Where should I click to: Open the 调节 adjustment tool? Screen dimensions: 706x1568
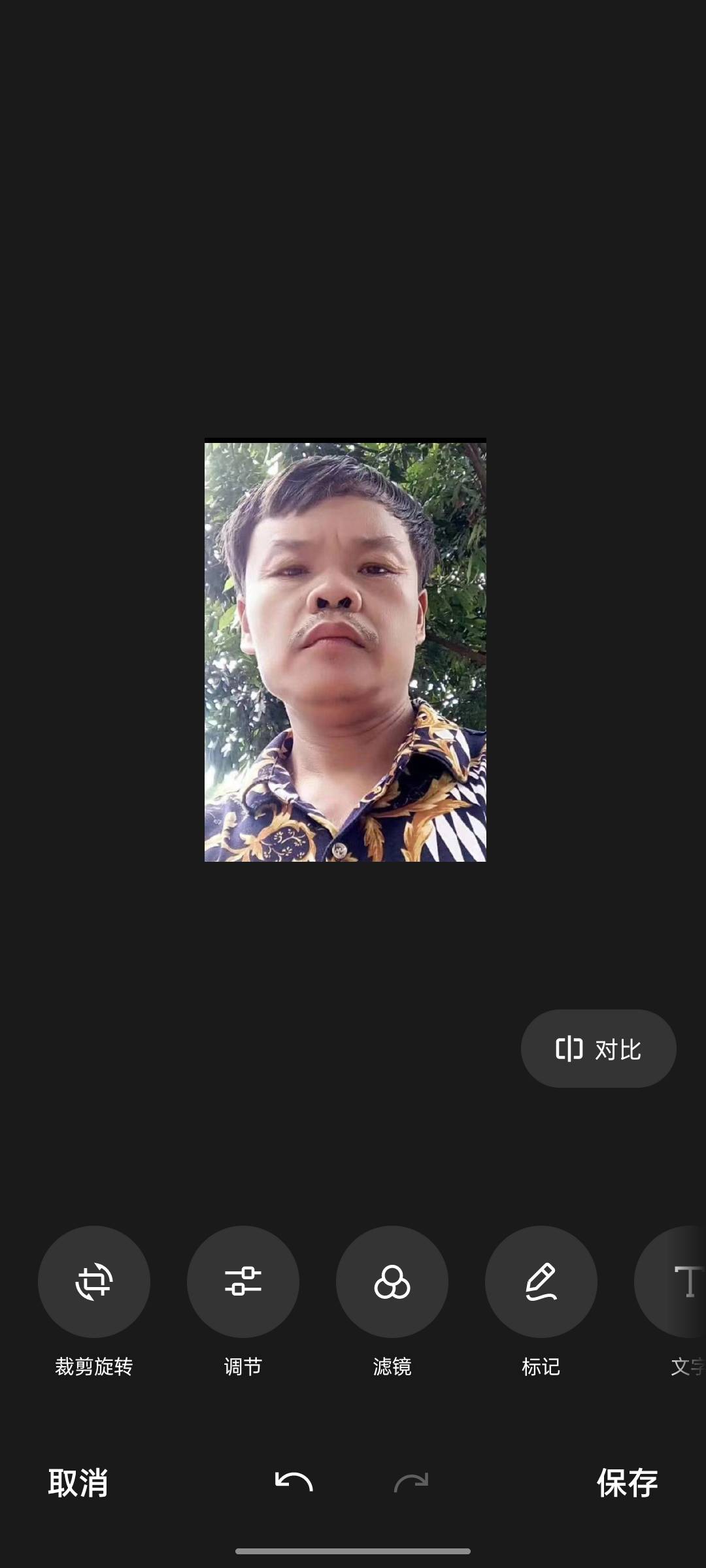pyautogui.click(x=243, y=1281)
